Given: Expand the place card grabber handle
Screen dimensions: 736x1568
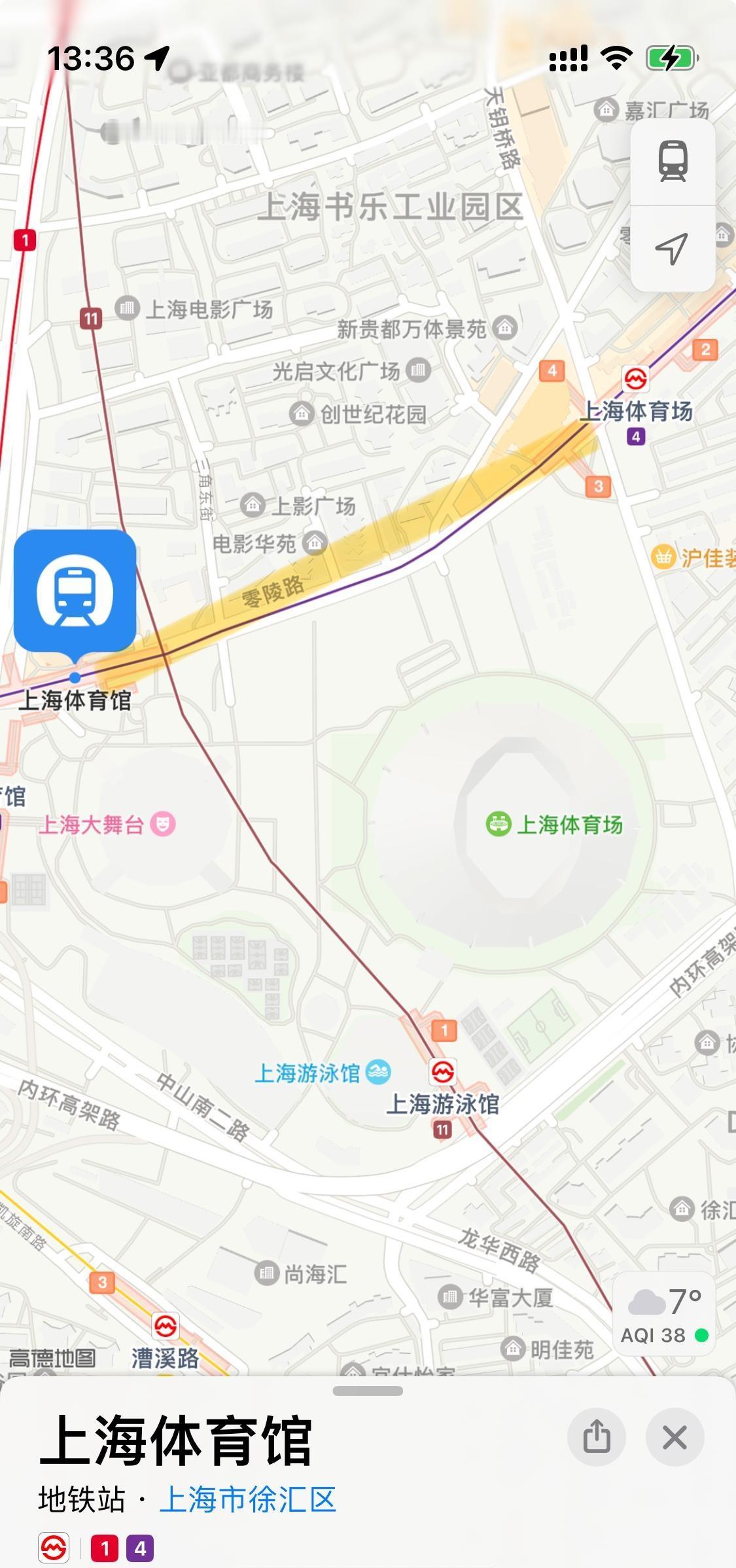Looking at the screenshot, I should (x=368, y=1391).
